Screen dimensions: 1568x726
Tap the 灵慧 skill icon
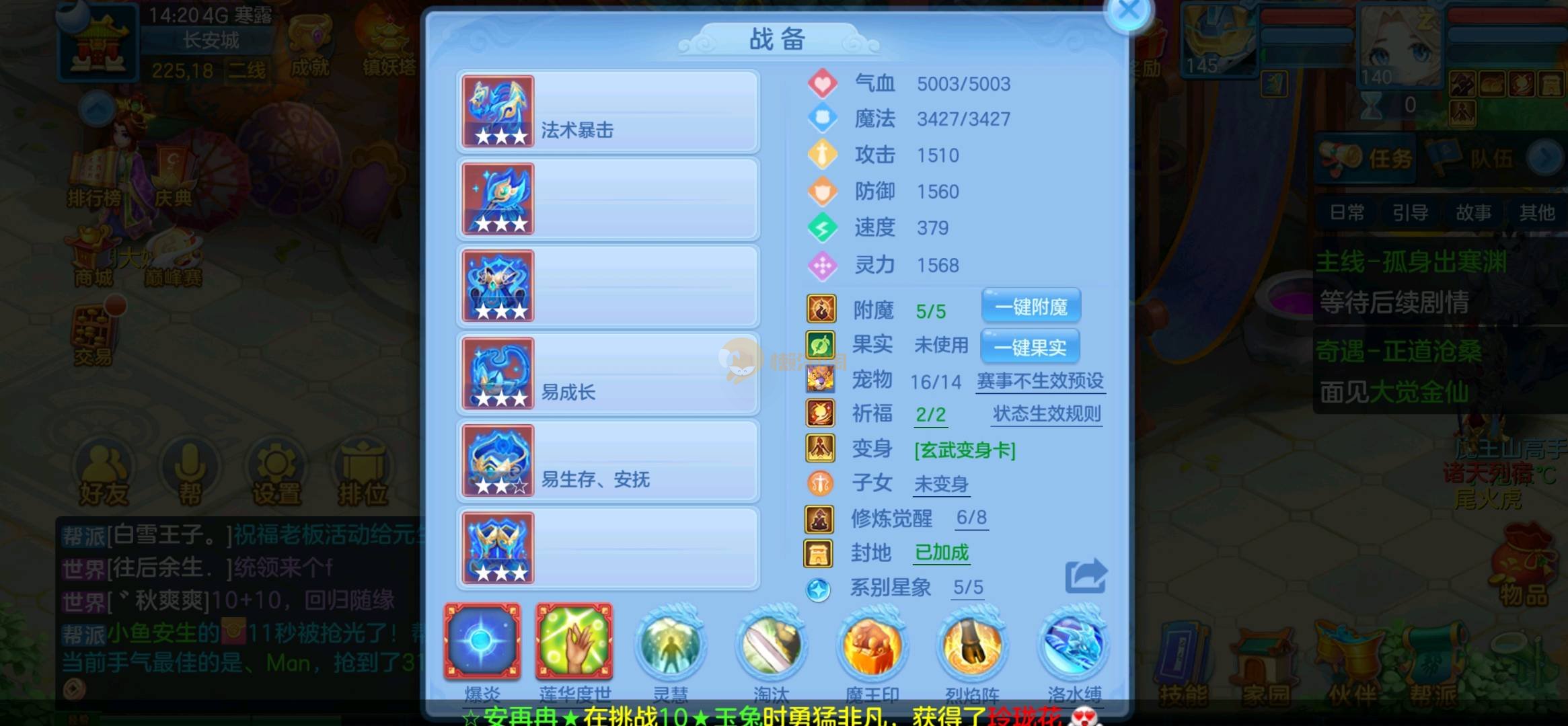670,645
